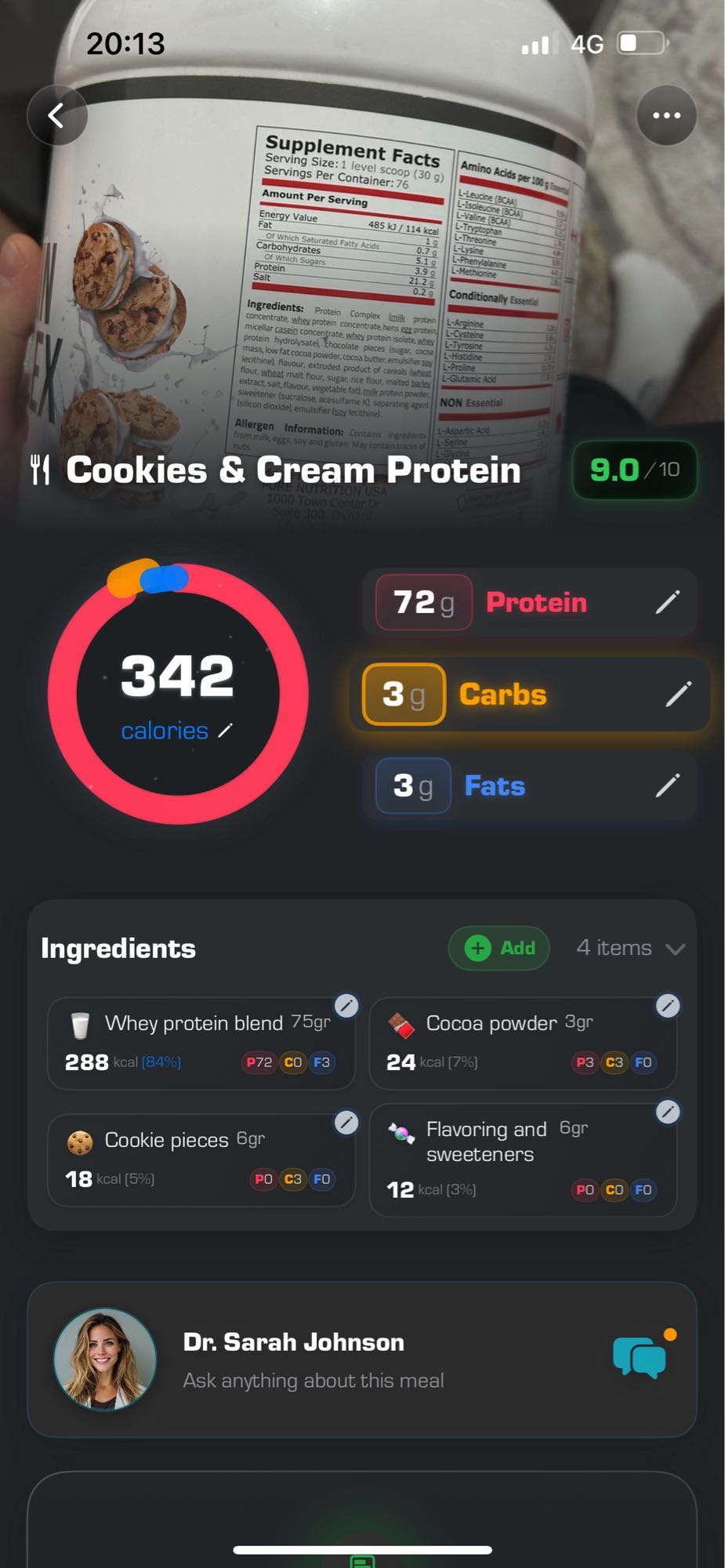Tap the chocolate bar Cocoa powder icon
The height and width of the screenshot is (1568, 725).
401,1023
